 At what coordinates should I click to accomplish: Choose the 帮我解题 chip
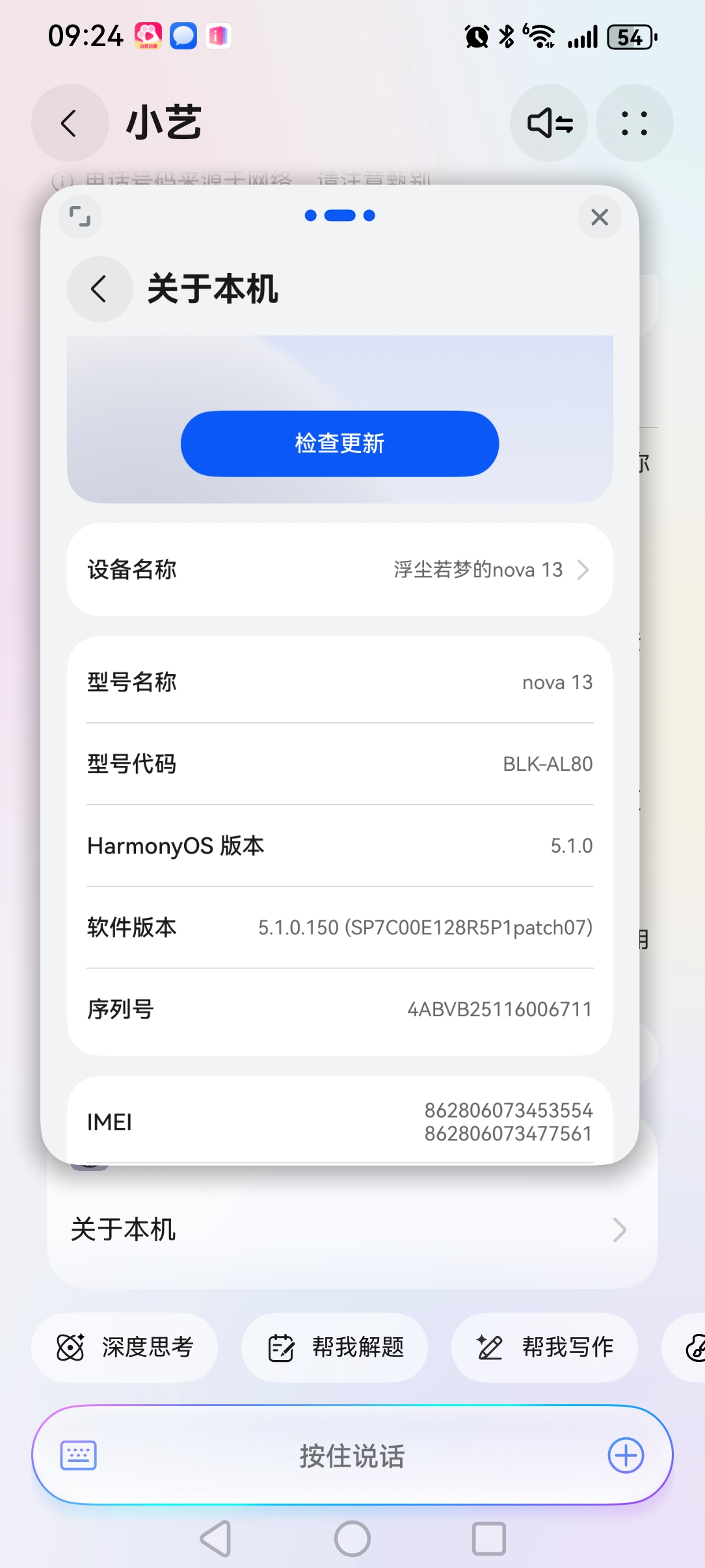(335, 1348)
